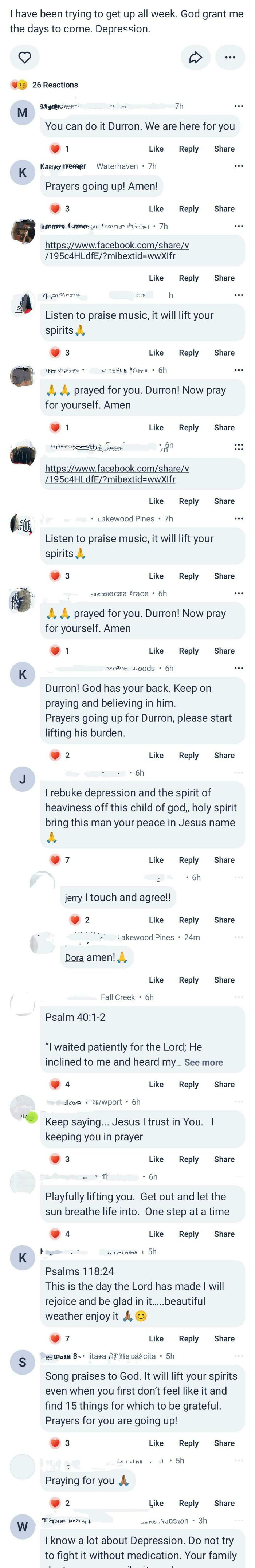This screenshot has height=1568, width=255.
Task: Reply to 'Prayers going up! Amen!' comment
Action: tap(189, 209)
